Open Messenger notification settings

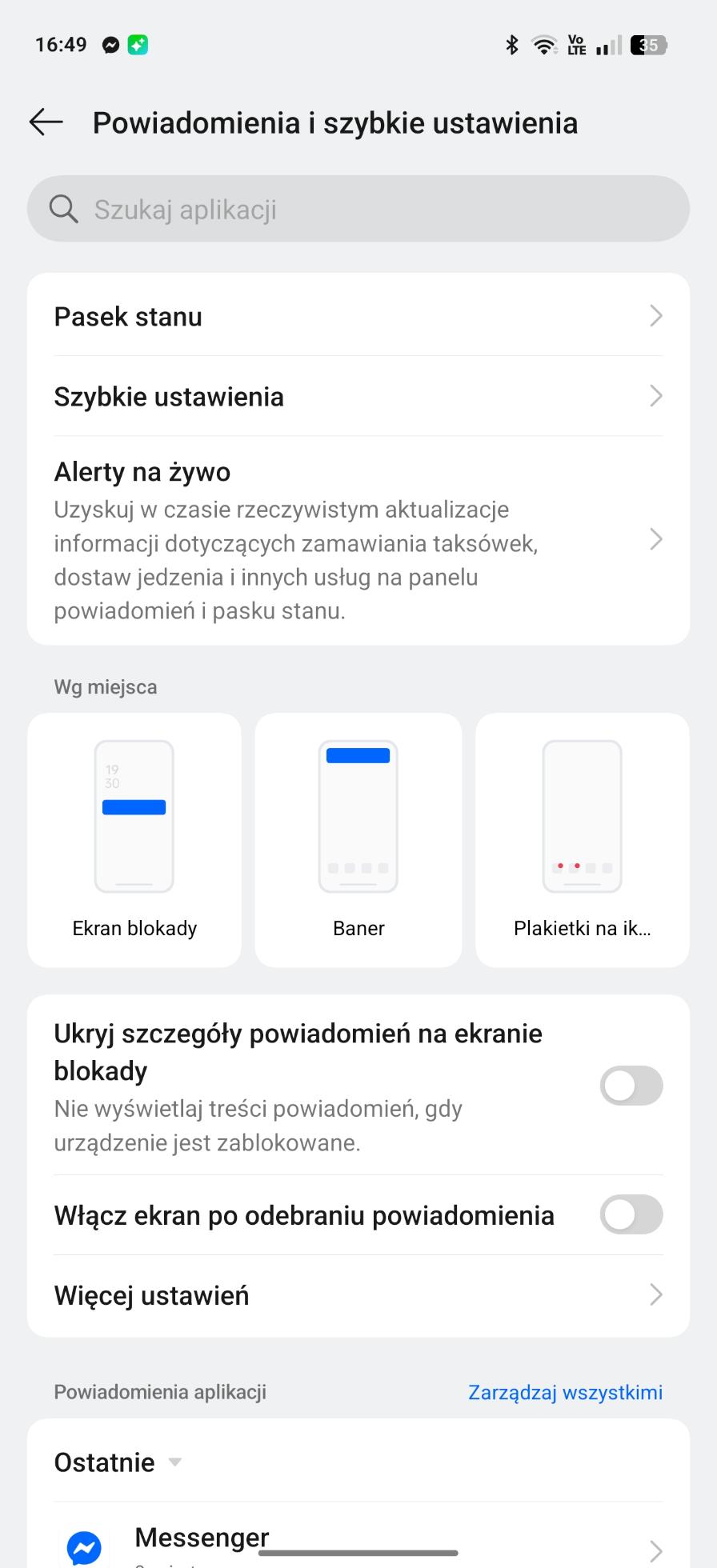[x=358, y=1544]
